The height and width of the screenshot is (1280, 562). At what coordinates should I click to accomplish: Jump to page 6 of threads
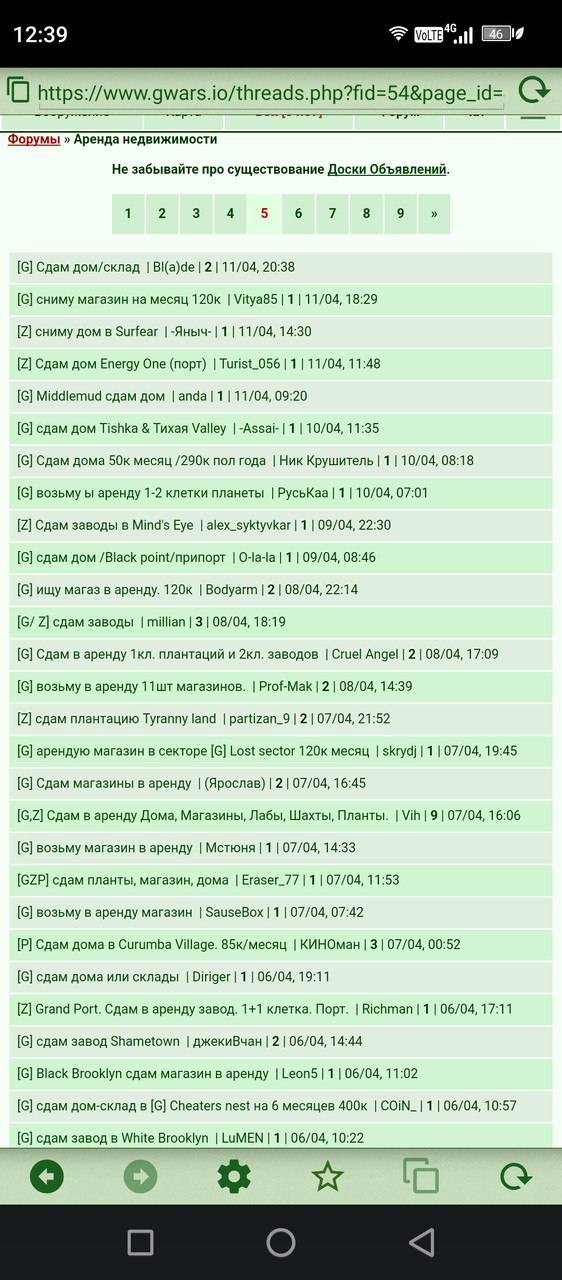click(298, 213)
